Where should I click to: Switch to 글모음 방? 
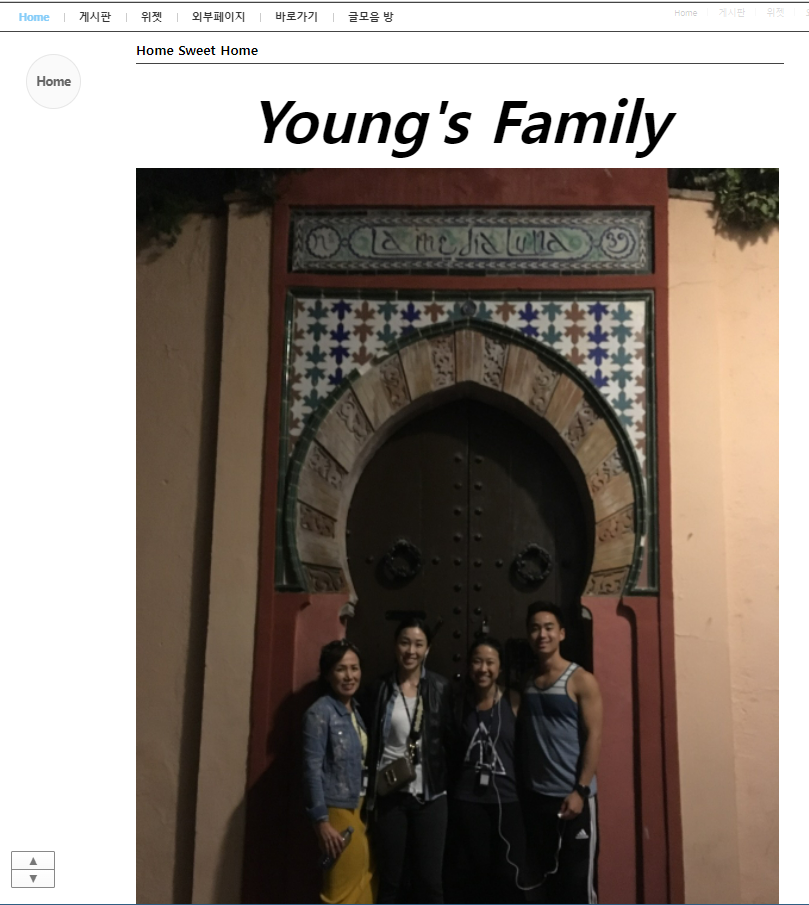pos(371,17)
